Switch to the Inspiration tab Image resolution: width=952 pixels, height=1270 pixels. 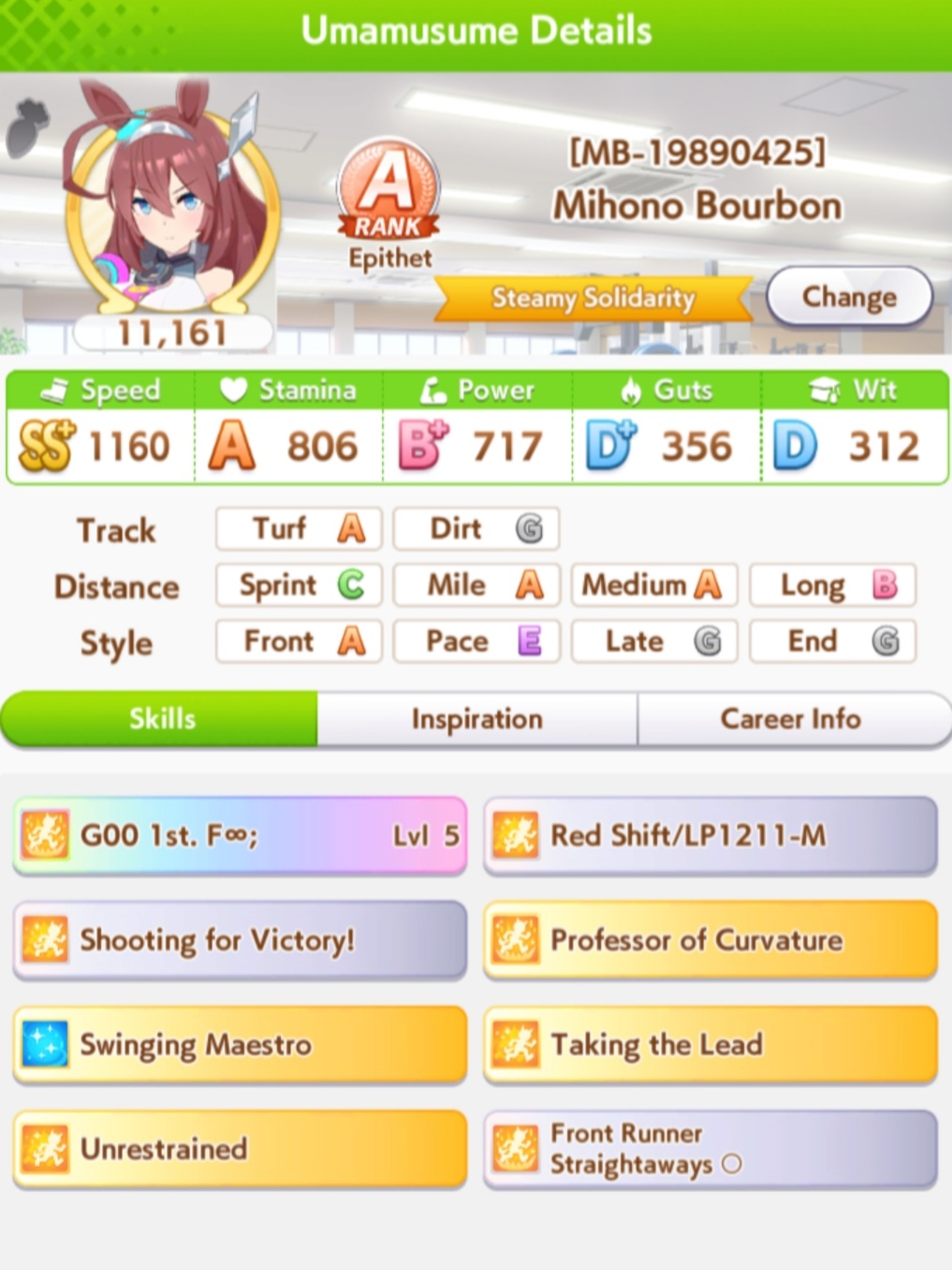click(476, 719)
